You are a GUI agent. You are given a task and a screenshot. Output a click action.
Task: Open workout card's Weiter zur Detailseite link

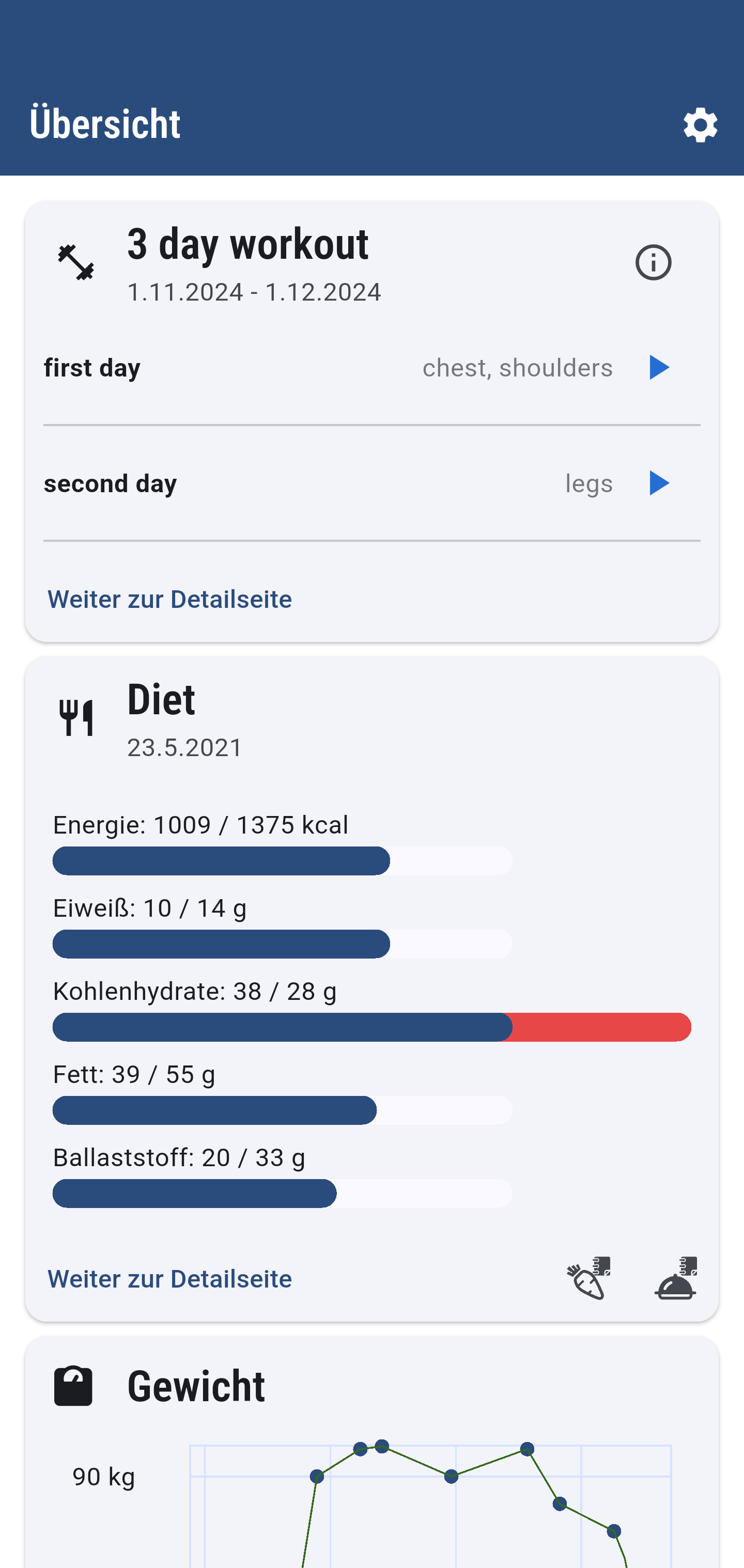pyautogui.click(x=170, y=600)
